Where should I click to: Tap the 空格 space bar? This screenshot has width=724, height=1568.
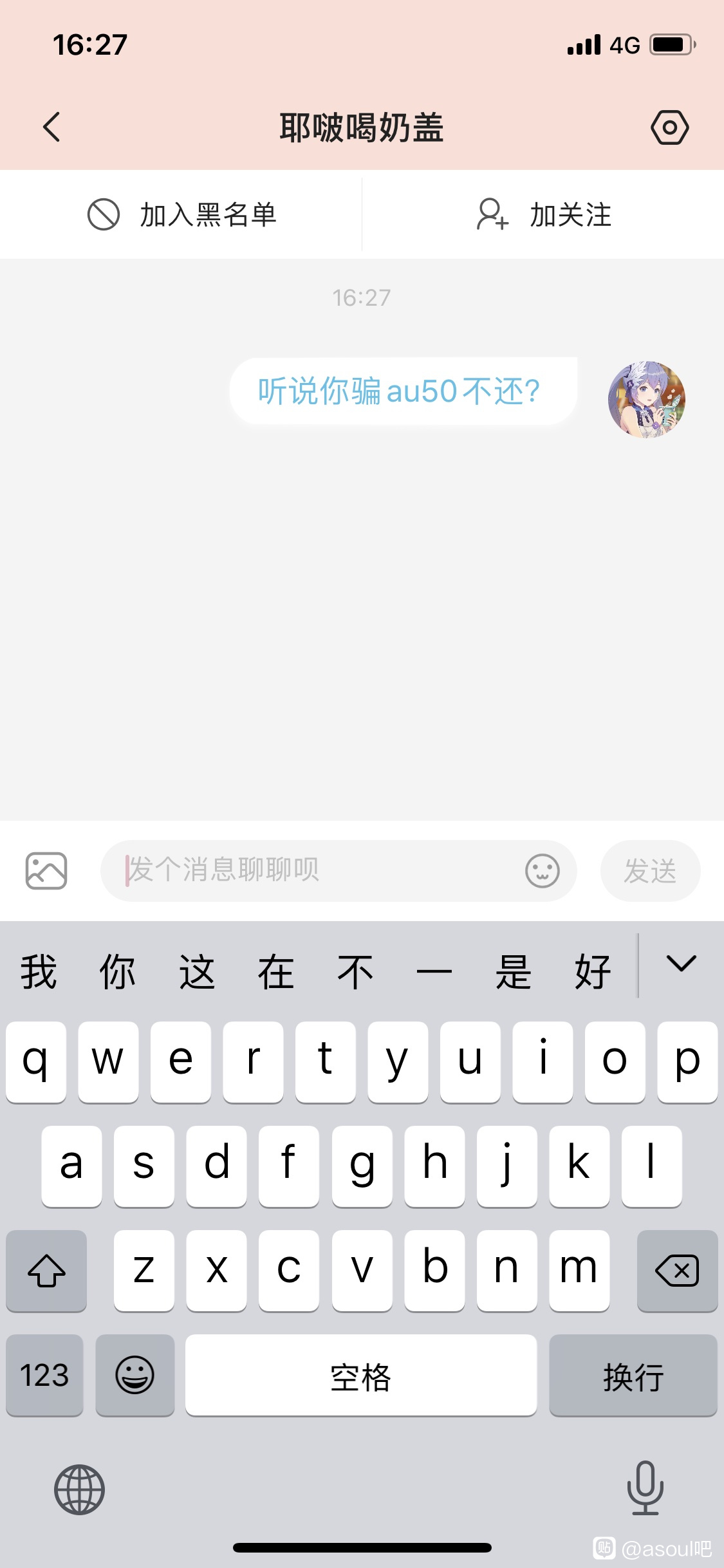pyautogui.click(x=360, y=1376)
